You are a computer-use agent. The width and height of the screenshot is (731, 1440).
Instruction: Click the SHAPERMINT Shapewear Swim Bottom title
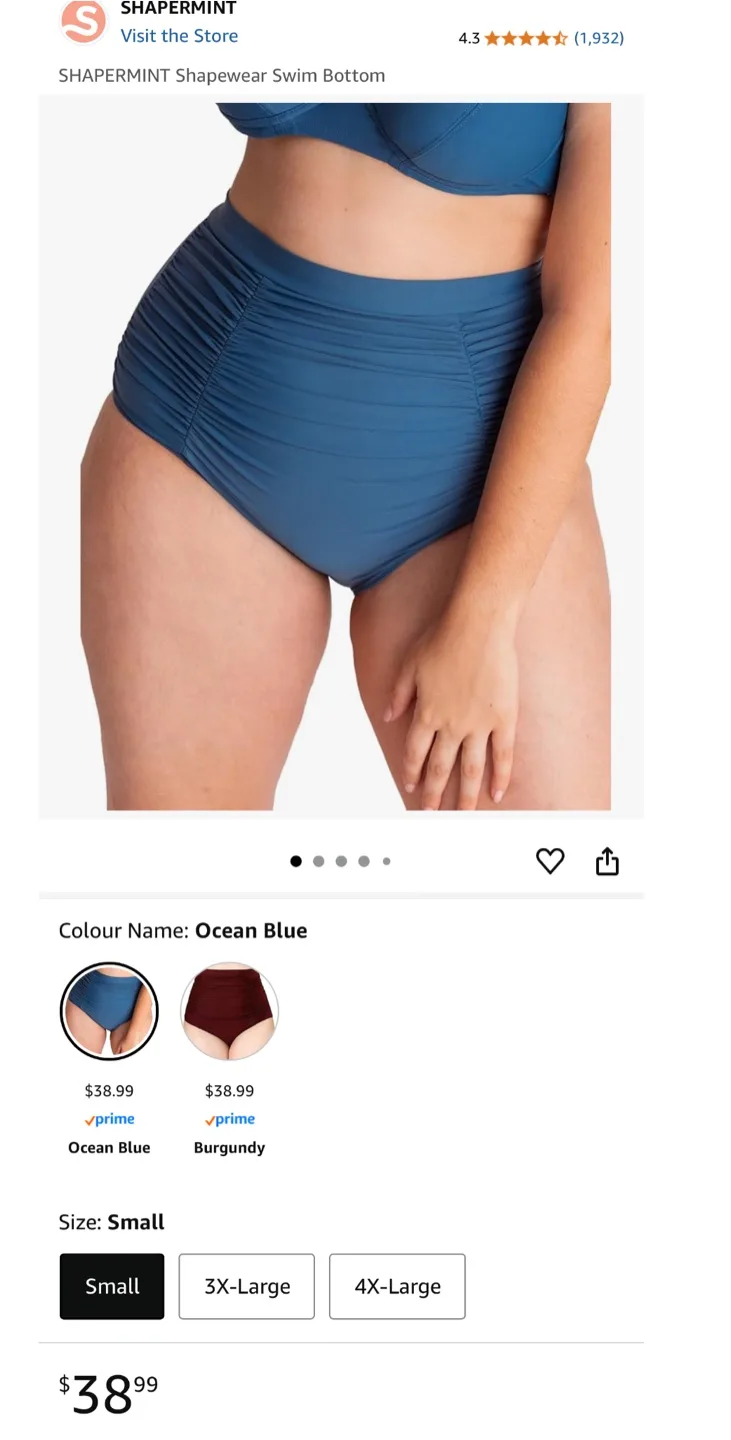coord(221,75)
